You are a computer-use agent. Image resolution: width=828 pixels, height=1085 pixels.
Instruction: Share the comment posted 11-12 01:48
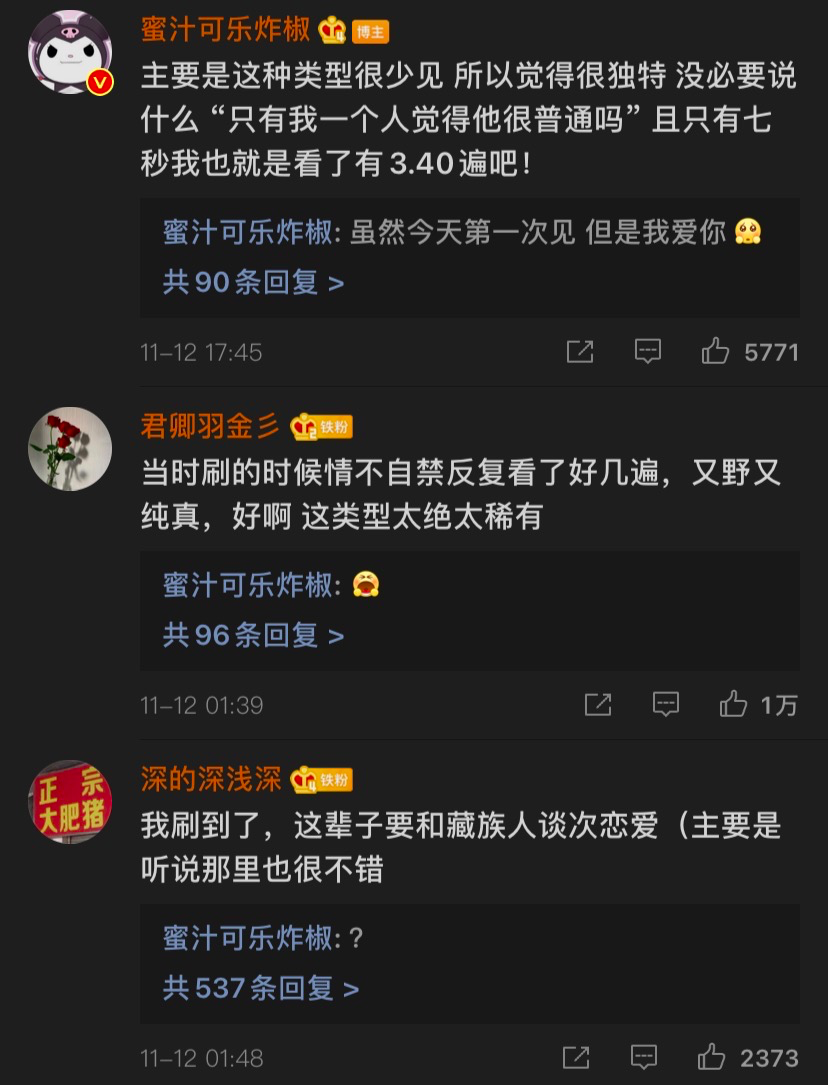click(576, 1057)
